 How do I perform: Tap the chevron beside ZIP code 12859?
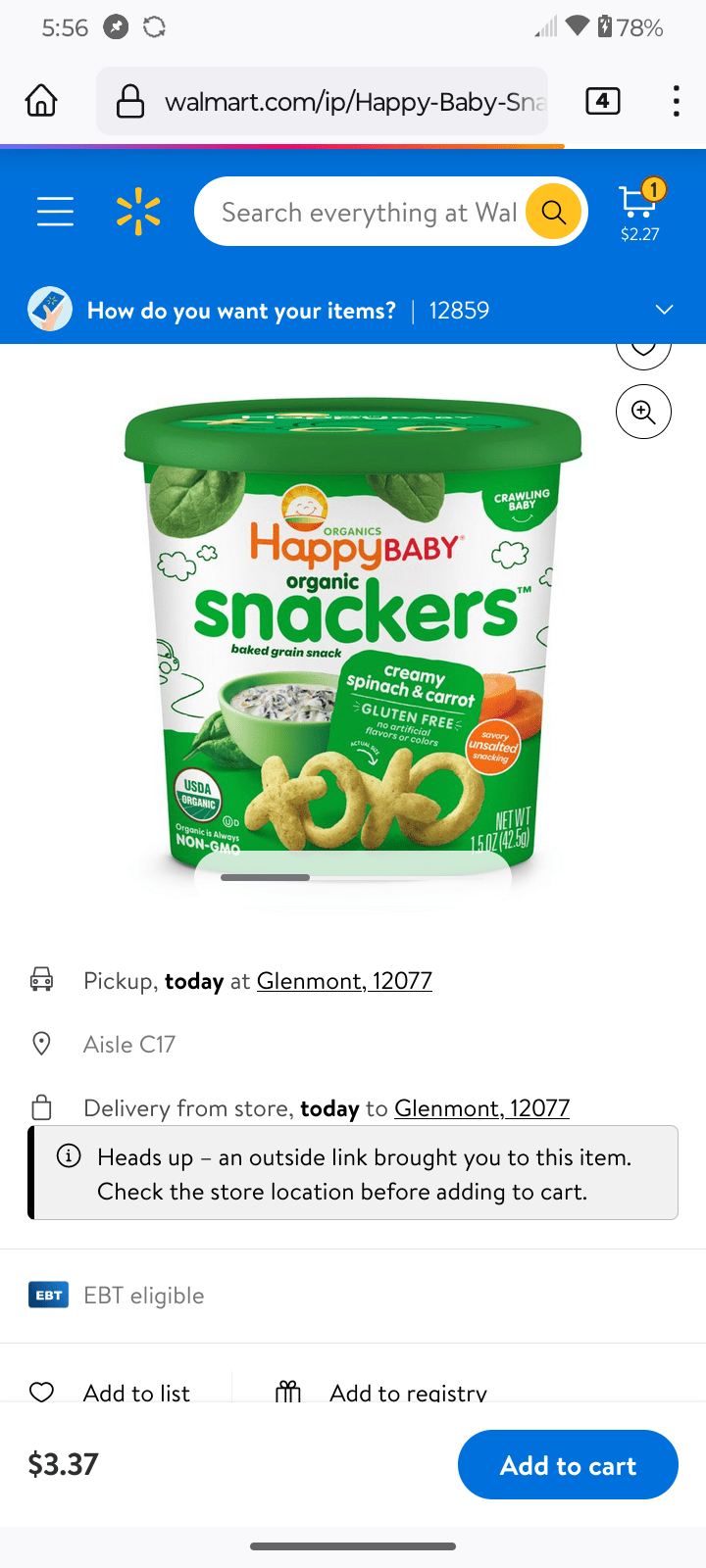(664, 310)
